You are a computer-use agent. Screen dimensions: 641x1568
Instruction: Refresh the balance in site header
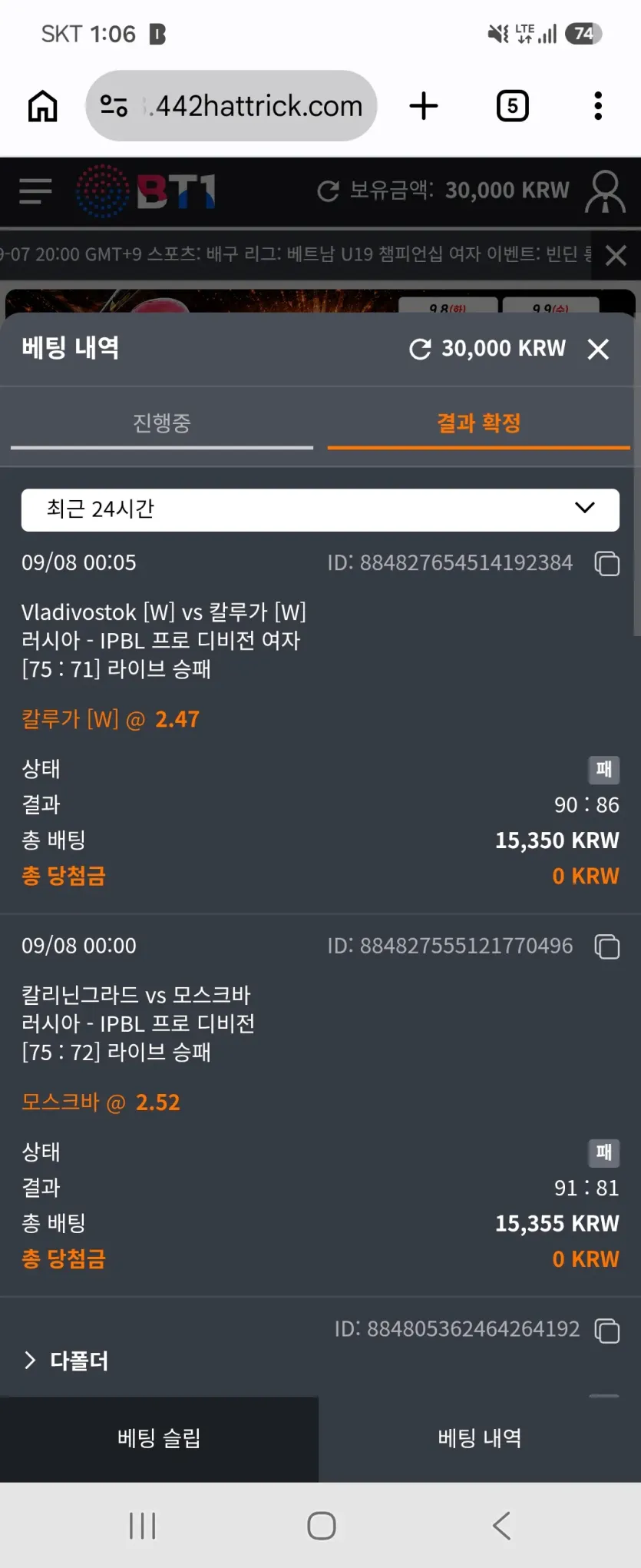[329, 191]
